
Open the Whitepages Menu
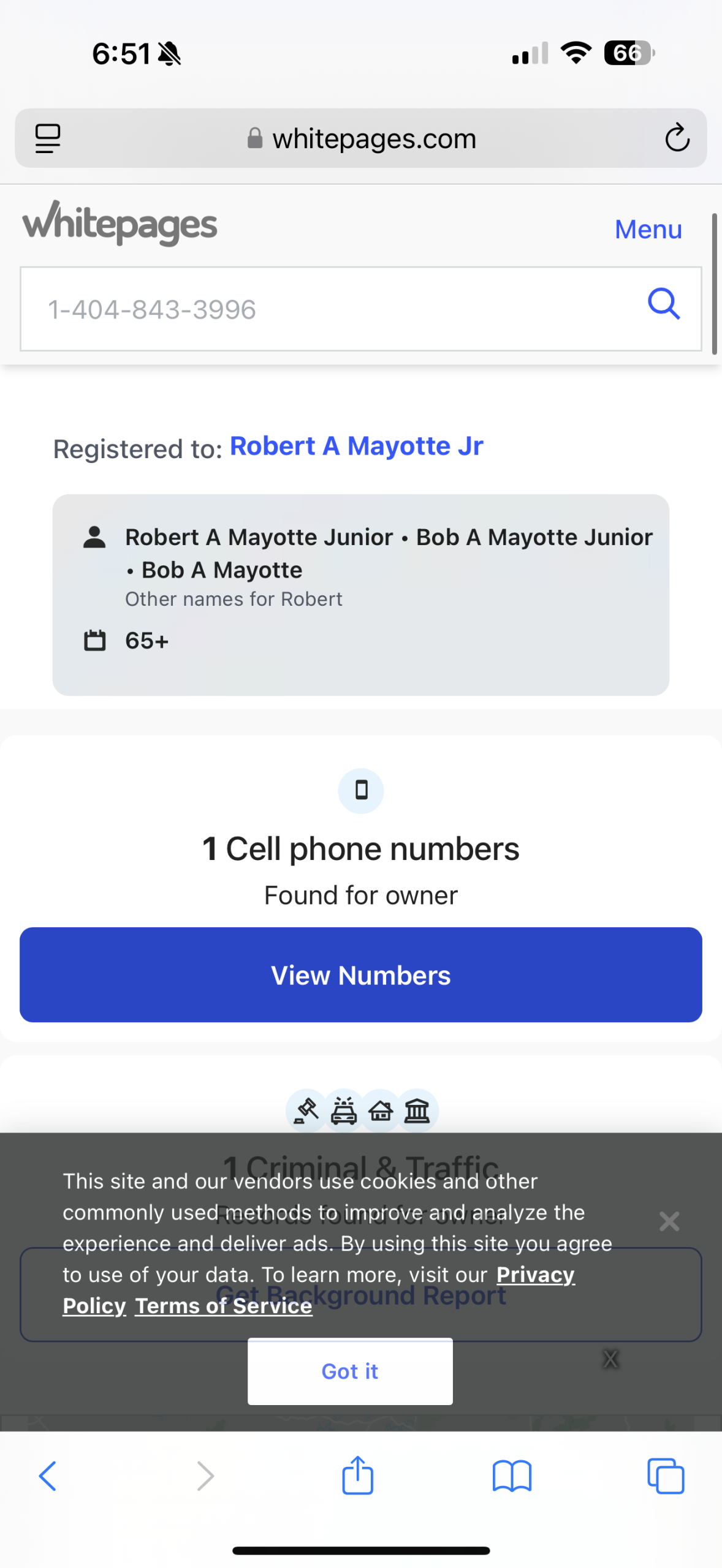point(648,229)
